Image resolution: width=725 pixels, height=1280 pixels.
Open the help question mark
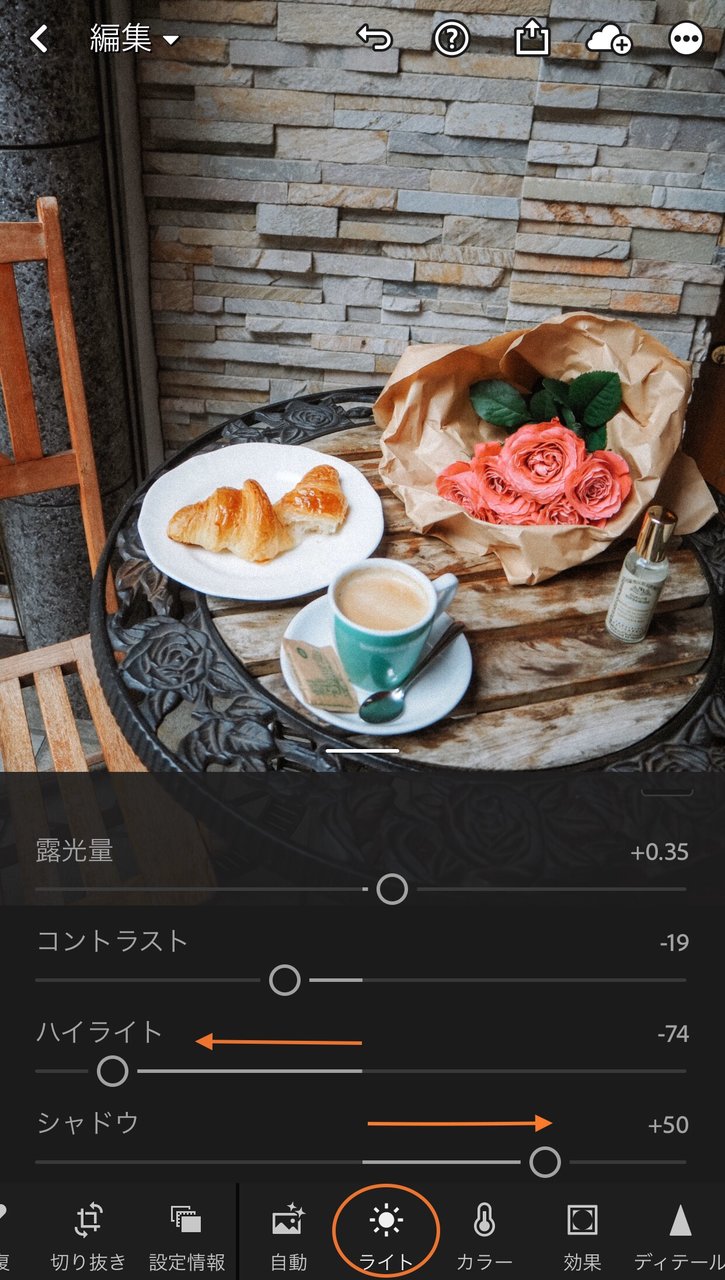click(452, 39)
